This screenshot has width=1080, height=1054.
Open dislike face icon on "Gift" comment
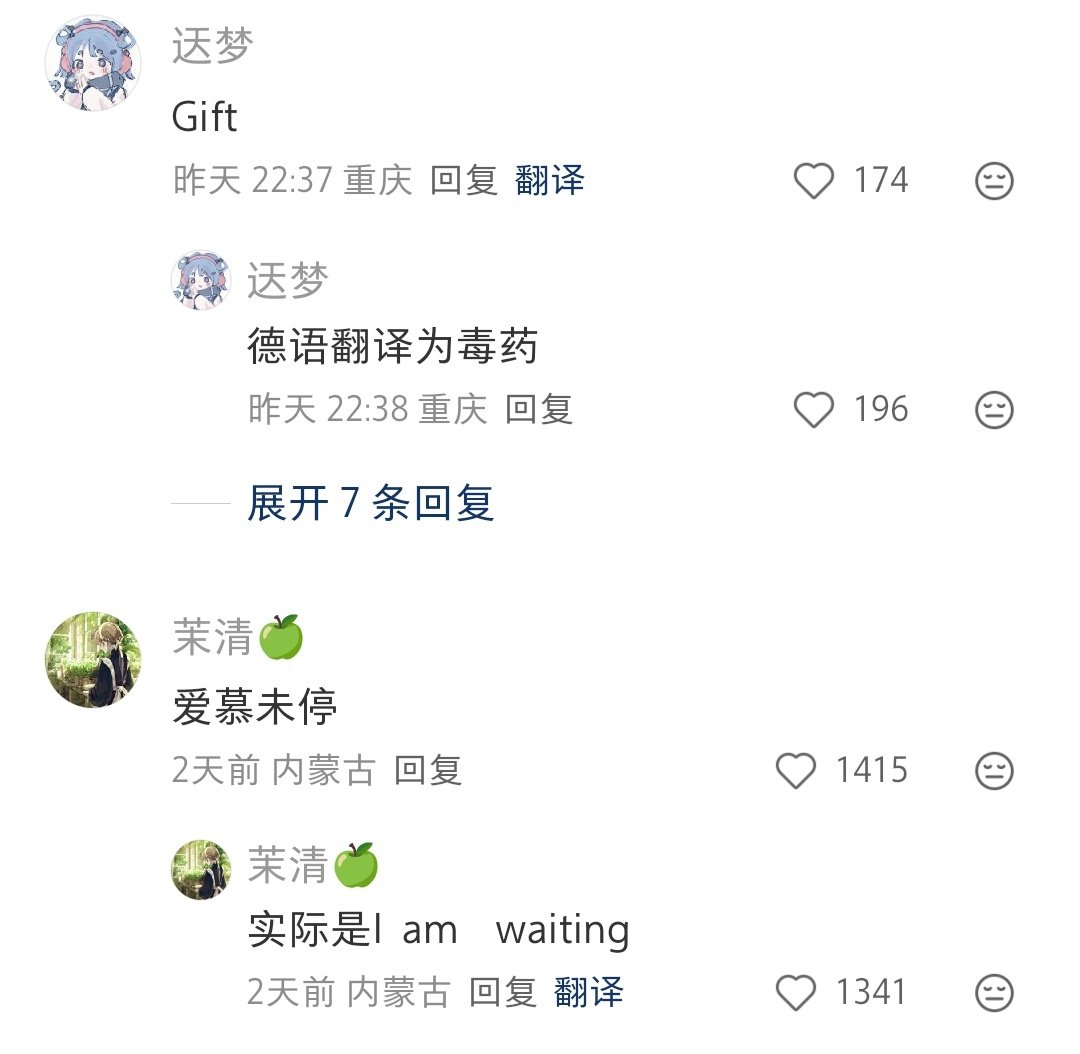coord(994,181)
